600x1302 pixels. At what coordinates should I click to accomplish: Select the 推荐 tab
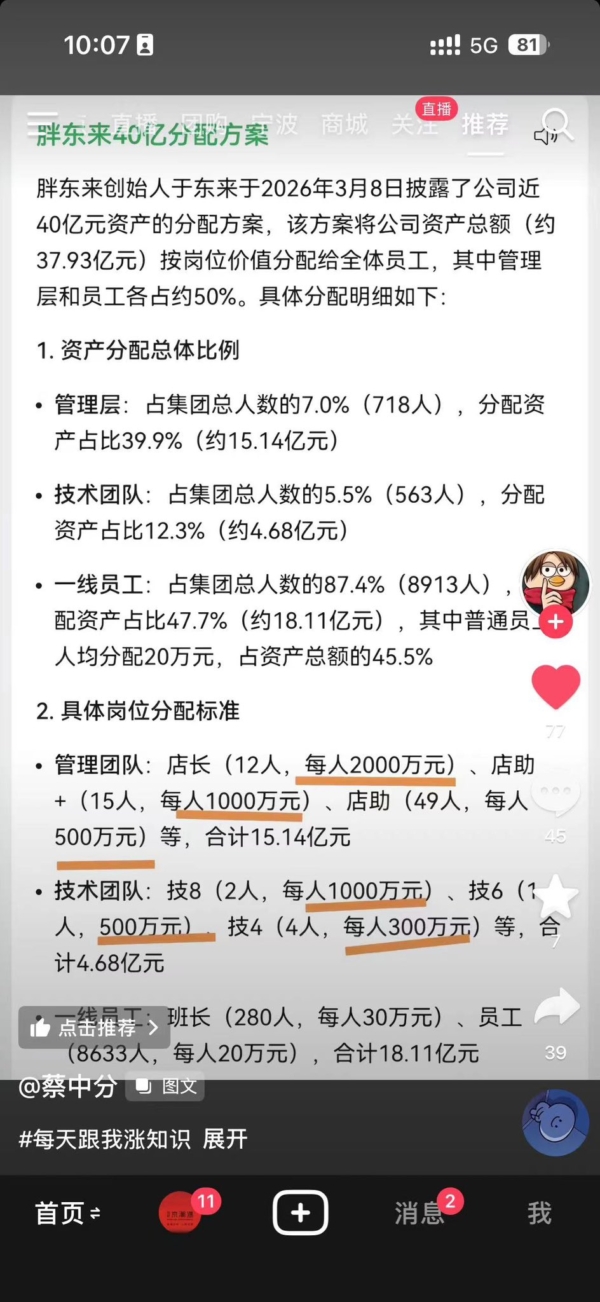tap(485, 125)
